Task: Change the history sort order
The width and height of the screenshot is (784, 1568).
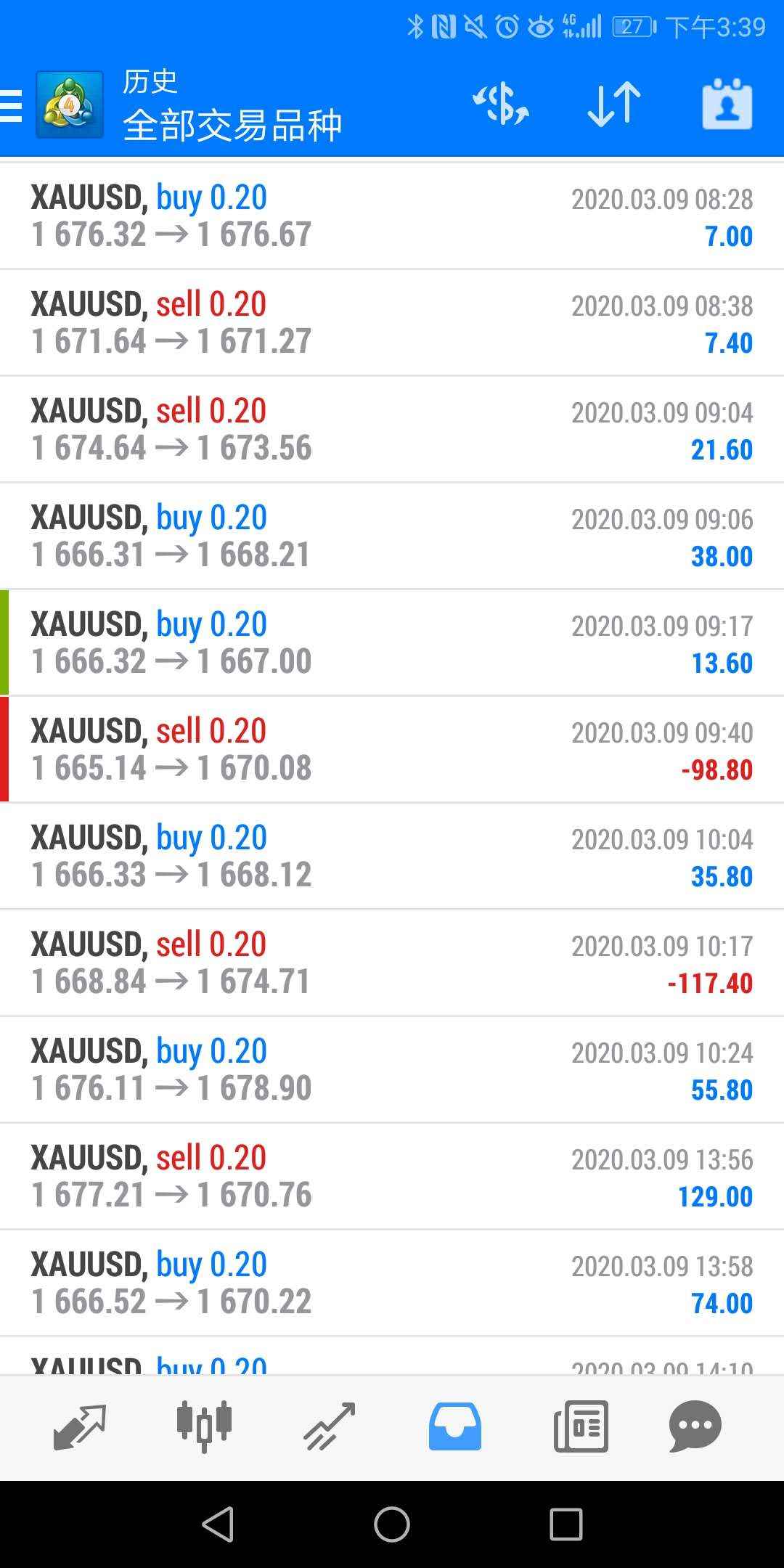Action: (x=613, y=105)
